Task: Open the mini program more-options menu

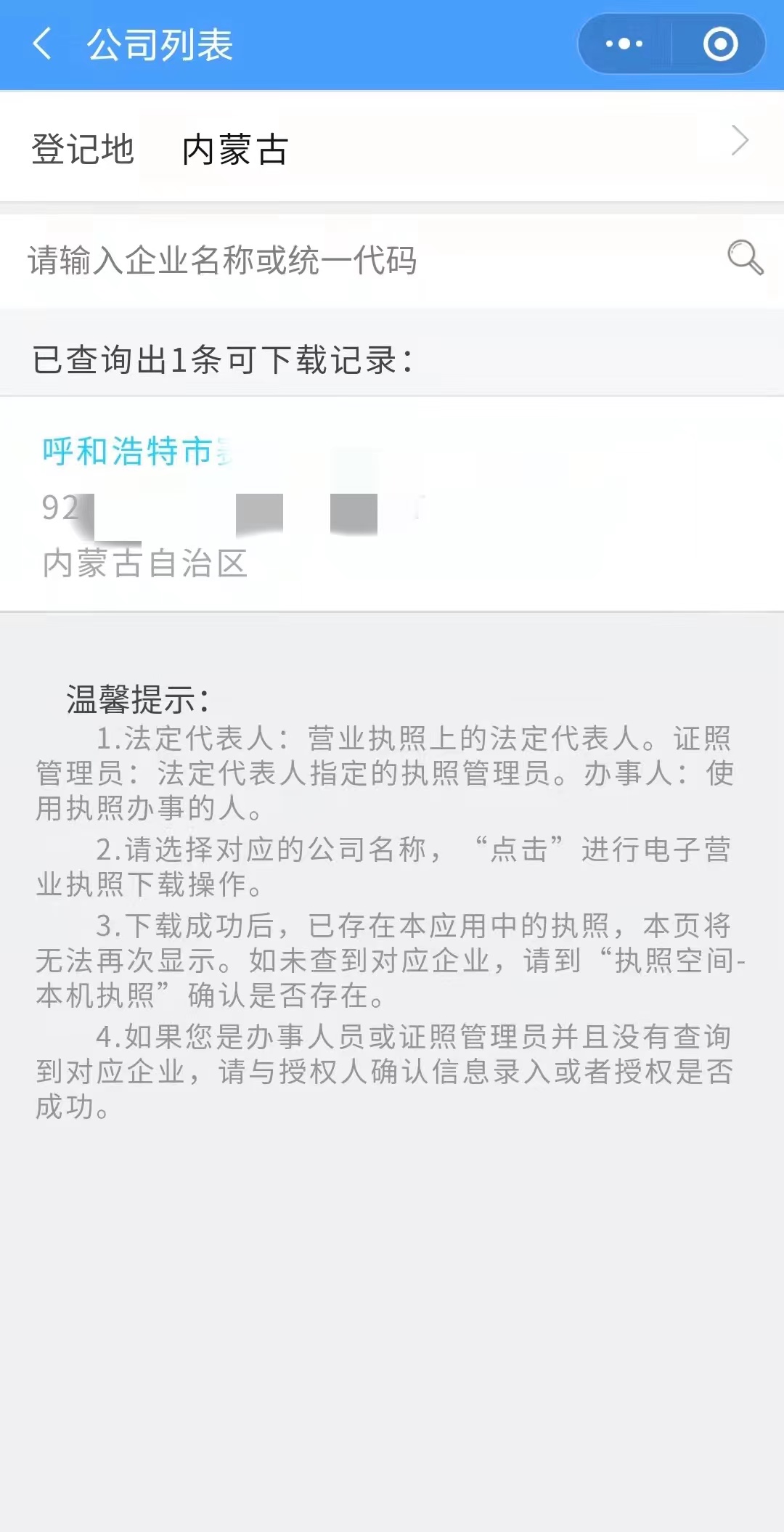Action: [x=624, y=44]
